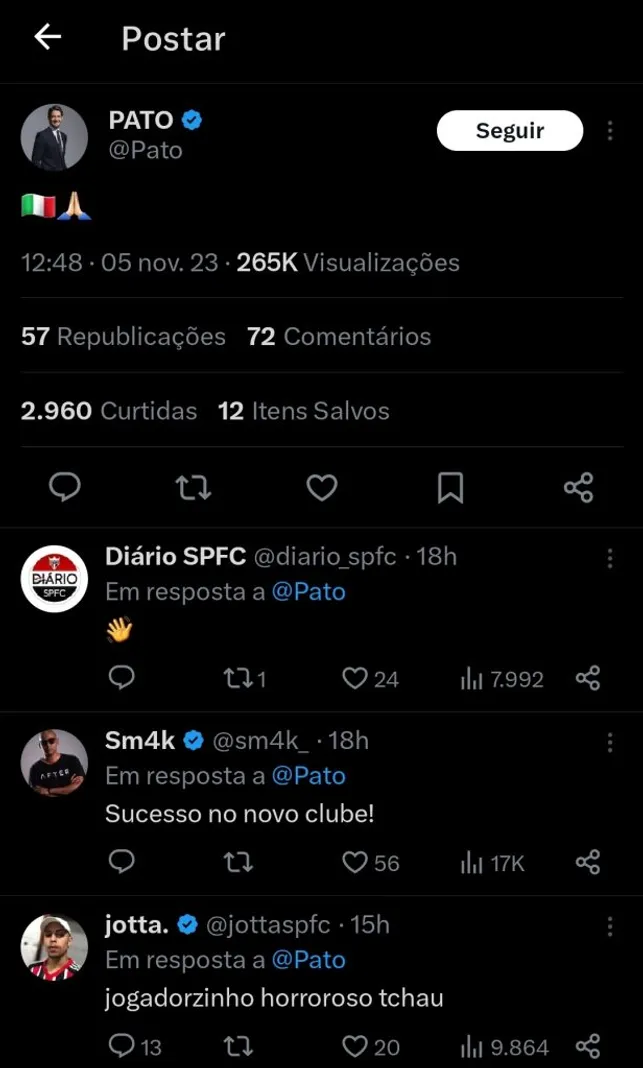This screenshot has height=1068, width=643.
Task: Reply to PATO's main post
Action: 65,487
